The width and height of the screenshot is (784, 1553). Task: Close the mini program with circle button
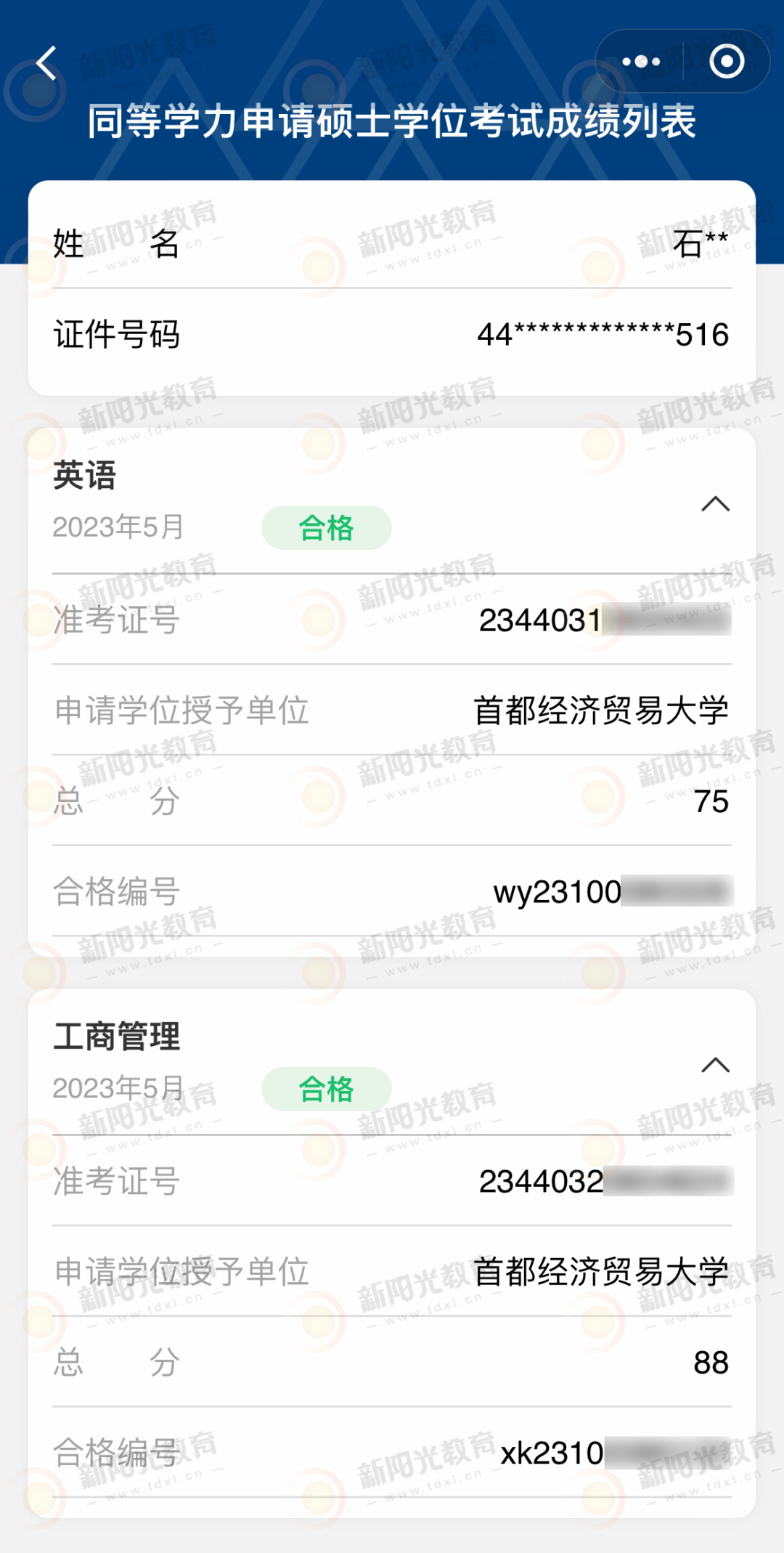727,62
